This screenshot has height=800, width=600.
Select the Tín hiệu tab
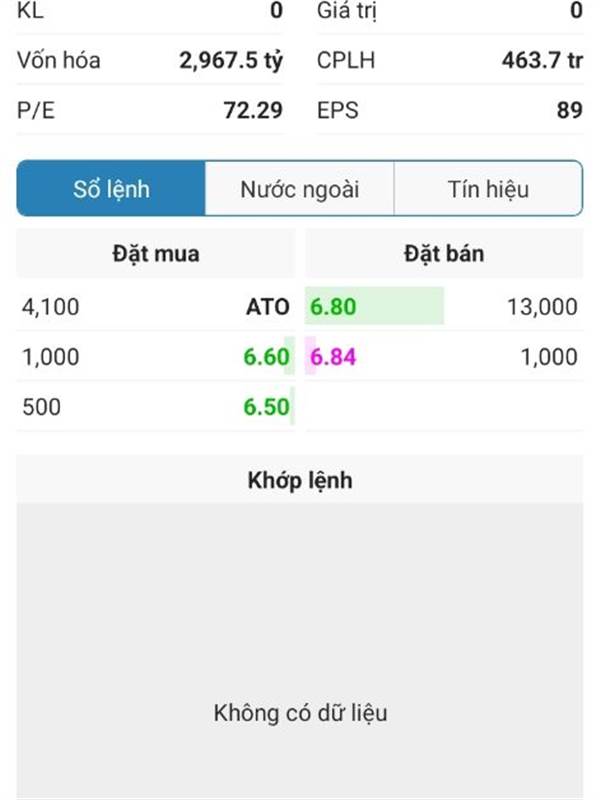pyautogui.click(x=488, y=189)
